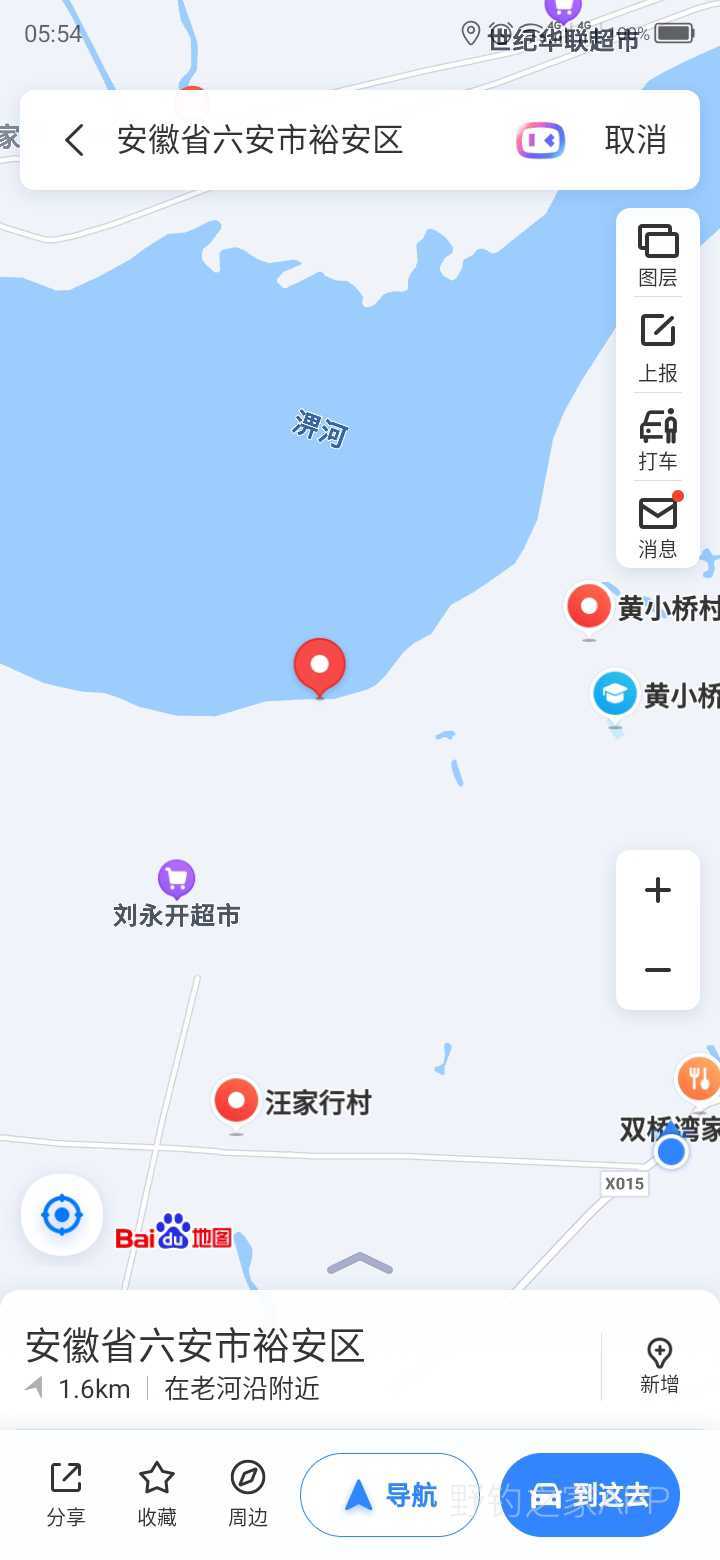Open 上报 to report an issue
Screen dimensions: 720x1560
658,348
